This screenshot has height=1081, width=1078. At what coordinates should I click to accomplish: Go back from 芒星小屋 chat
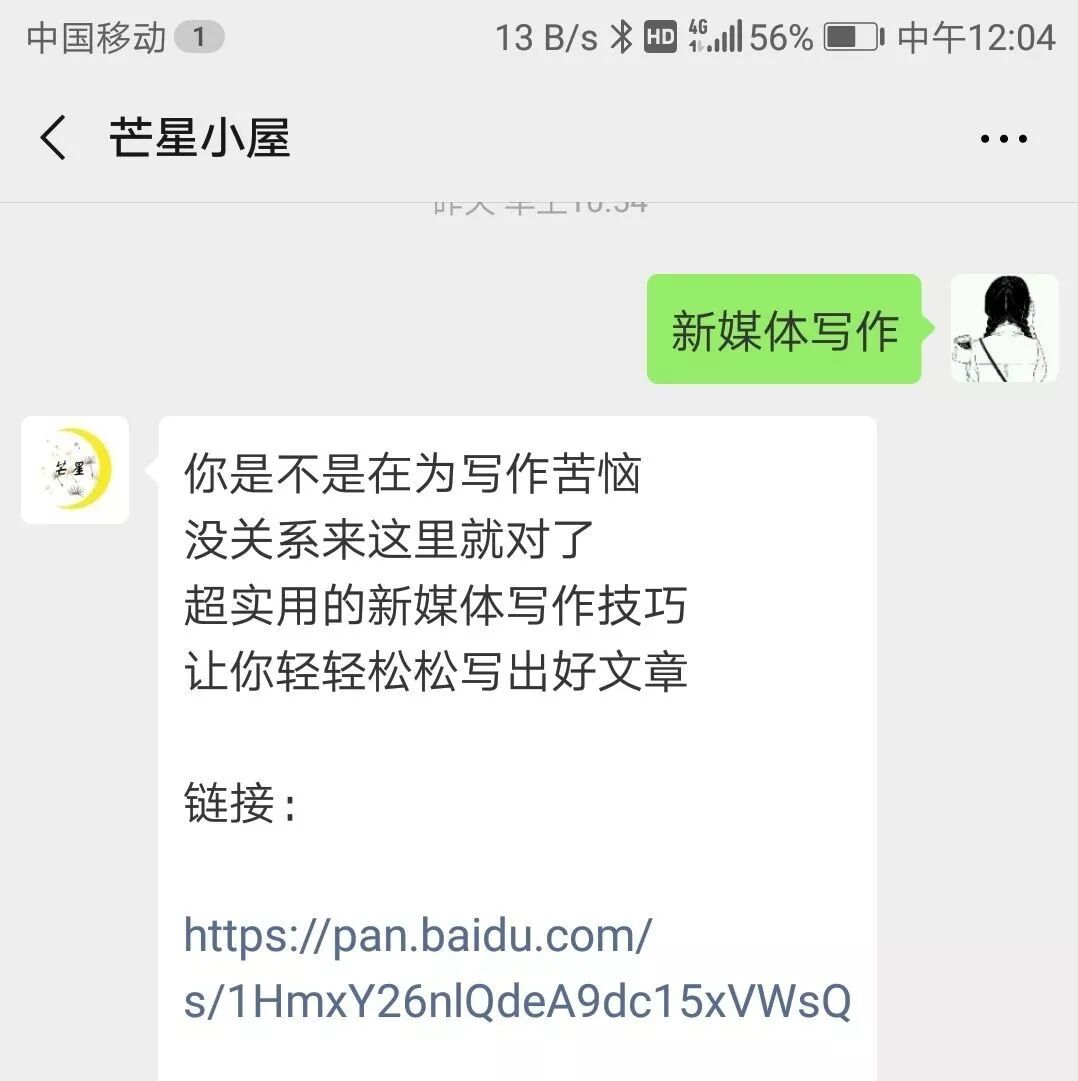pos(54,138)
